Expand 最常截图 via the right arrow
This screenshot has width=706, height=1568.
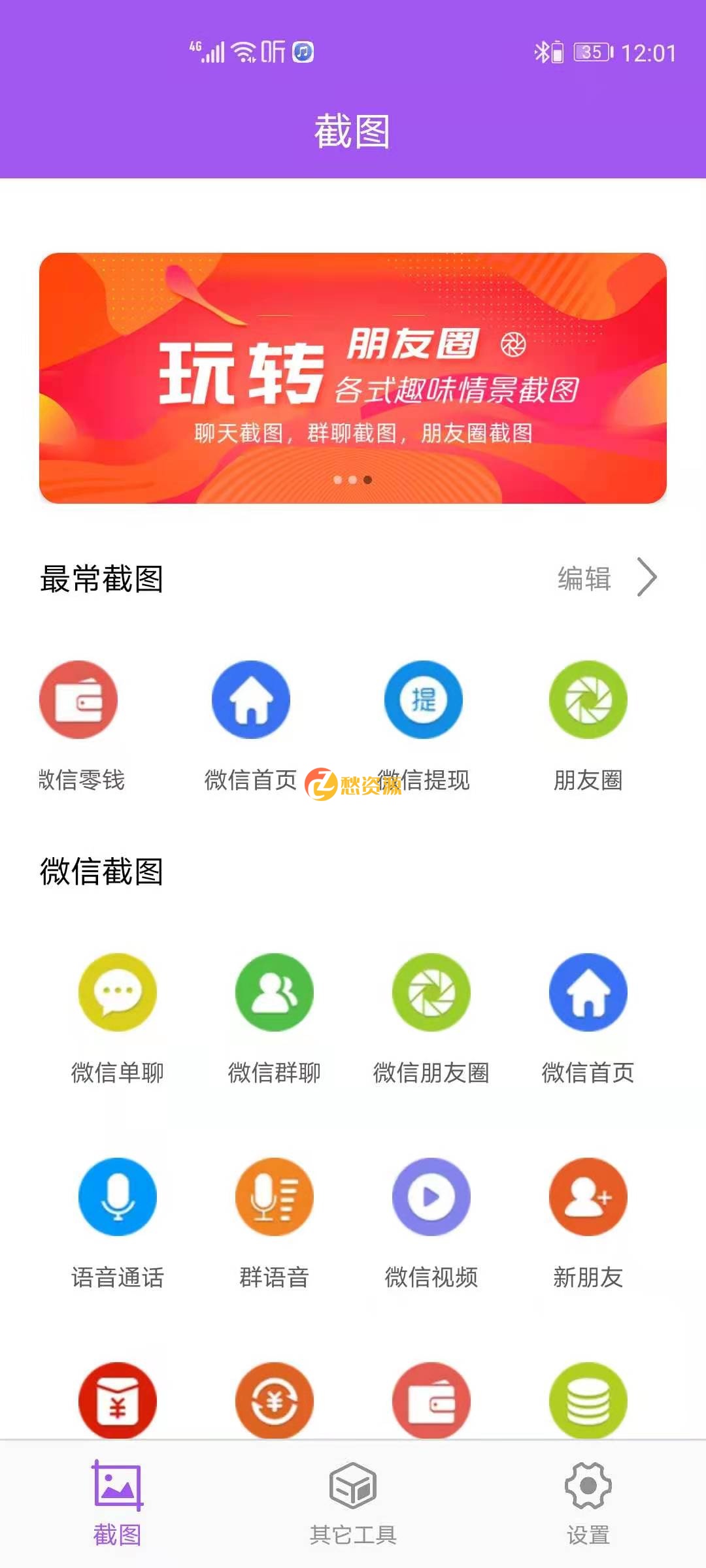click(x=647, y=578)
